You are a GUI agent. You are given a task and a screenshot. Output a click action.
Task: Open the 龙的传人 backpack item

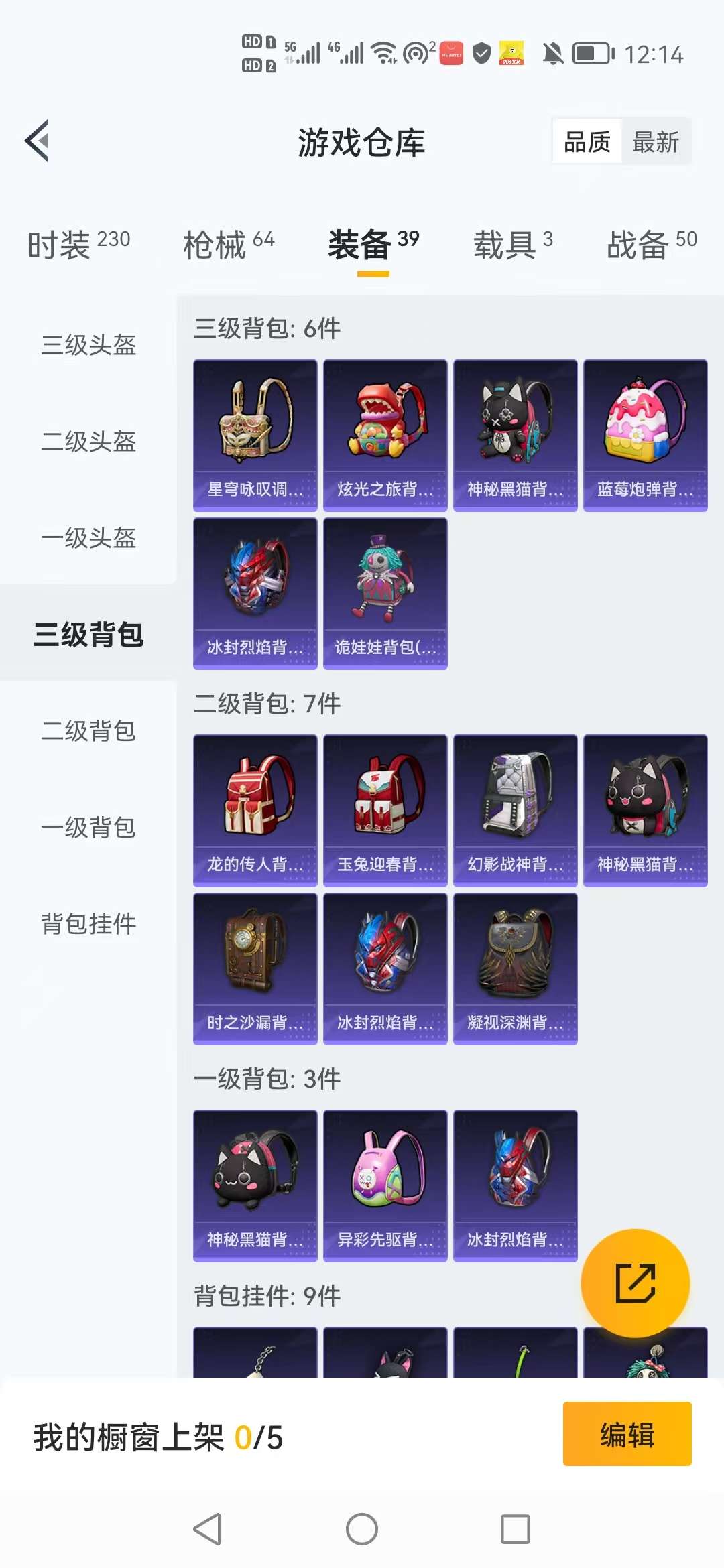[255, 810]
